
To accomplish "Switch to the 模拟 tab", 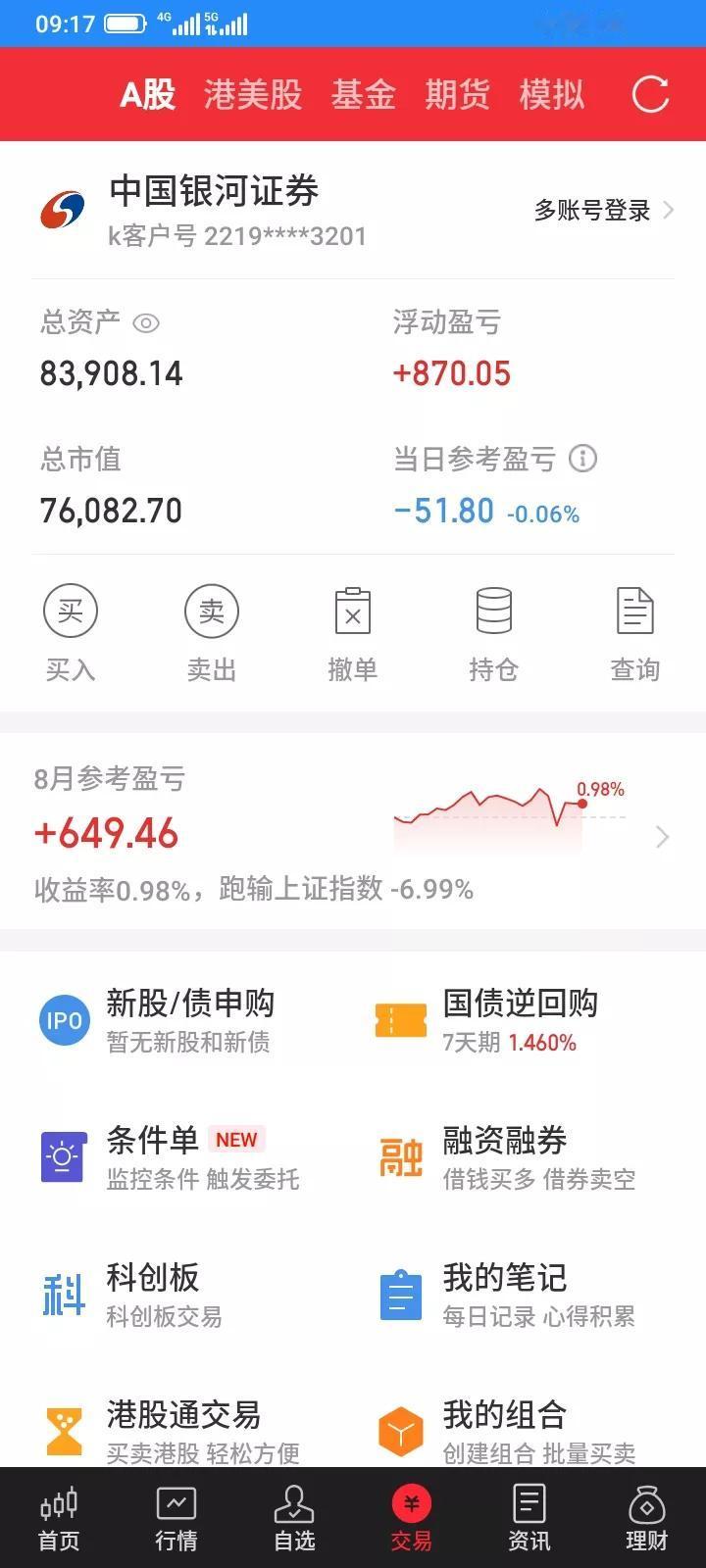I will (x=551, y=95).
